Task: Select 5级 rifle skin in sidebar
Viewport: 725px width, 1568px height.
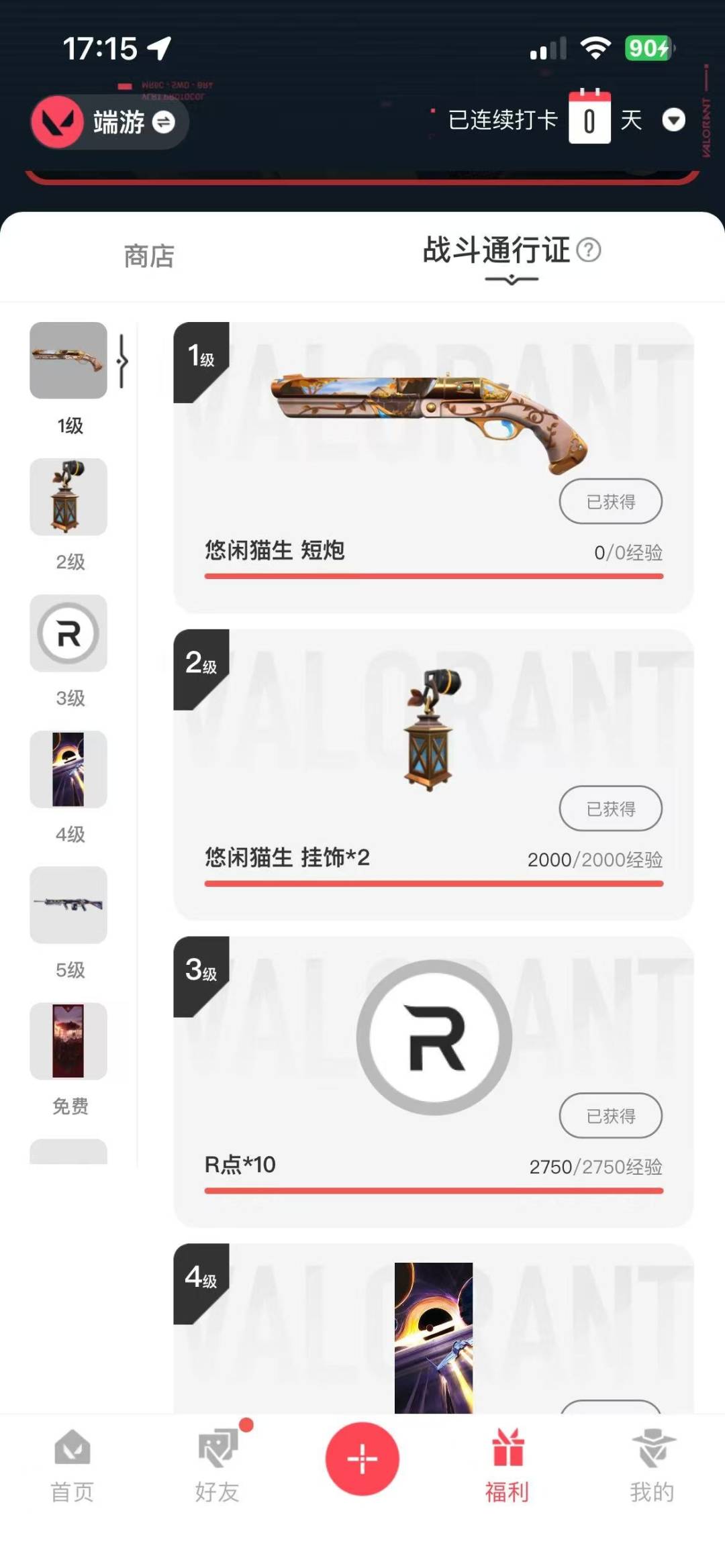Action: (68, 905)
